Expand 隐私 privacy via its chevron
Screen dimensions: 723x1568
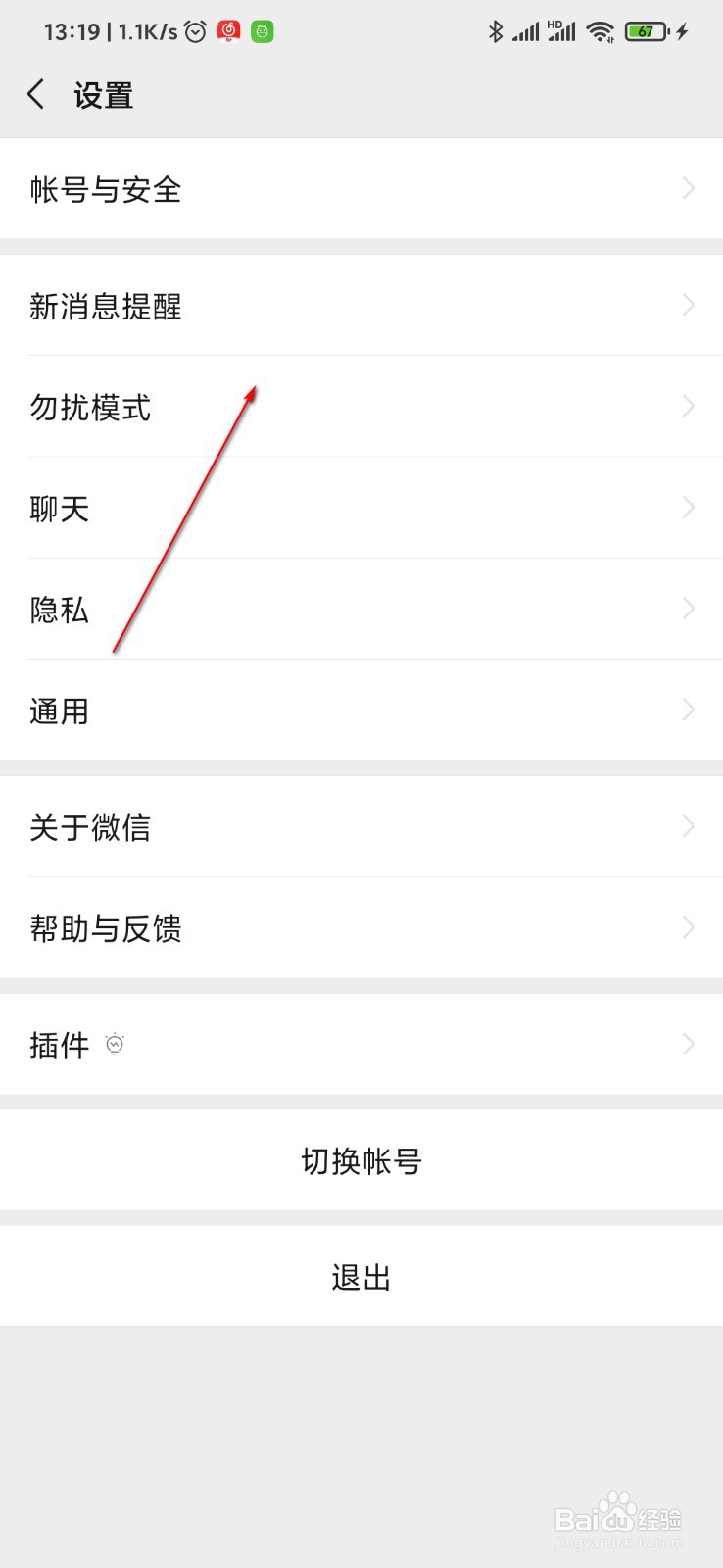(688, 609)
